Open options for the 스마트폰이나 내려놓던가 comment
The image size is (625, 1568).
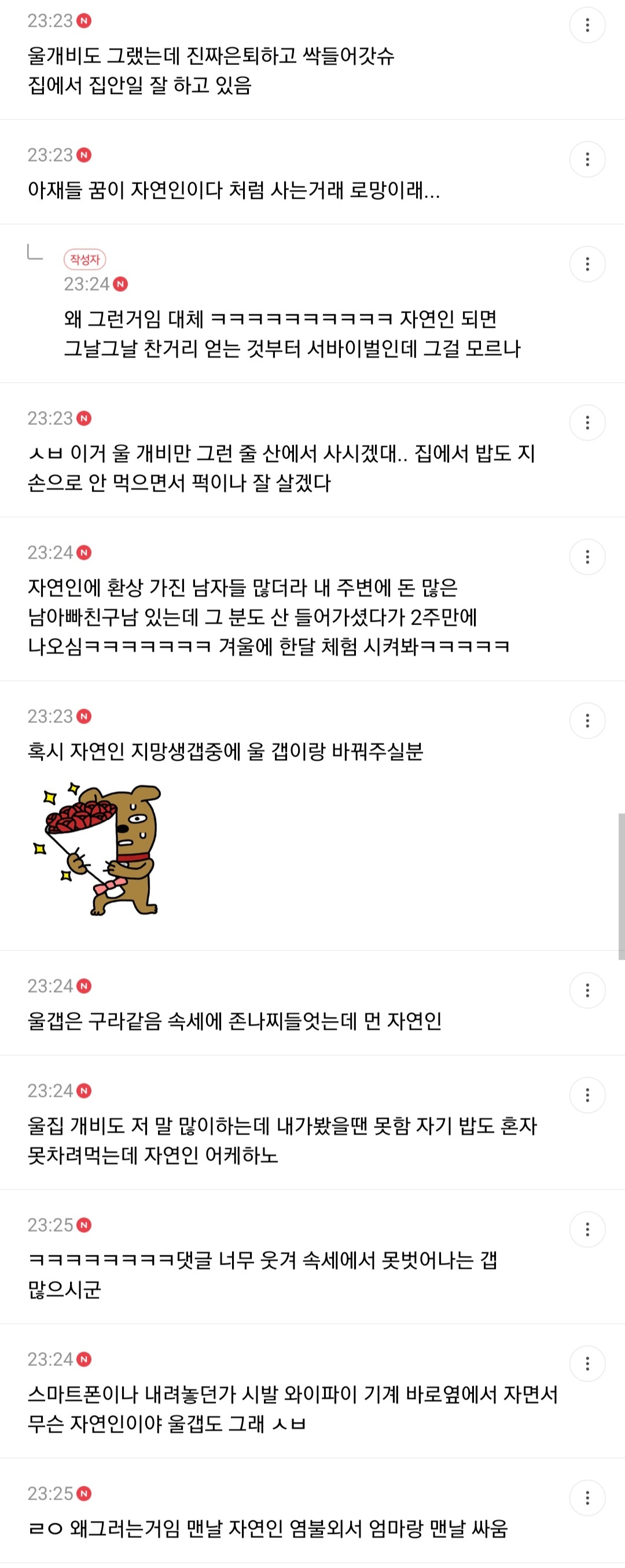coord(587,1364)
